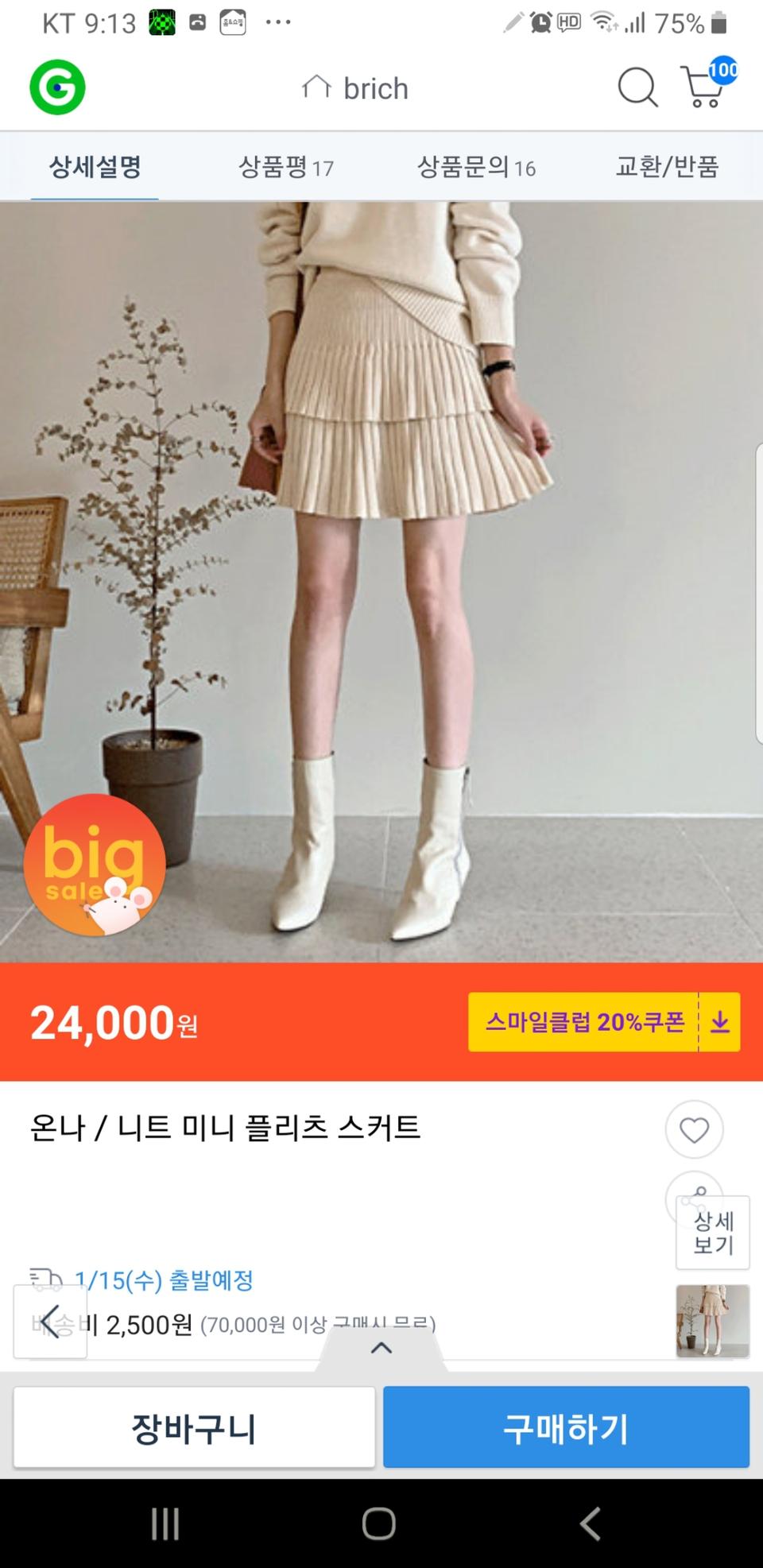The image size is (763, 1568).
Task: Tap the left arrow beside 배송비 info
Action: [x=50, y=1322]
